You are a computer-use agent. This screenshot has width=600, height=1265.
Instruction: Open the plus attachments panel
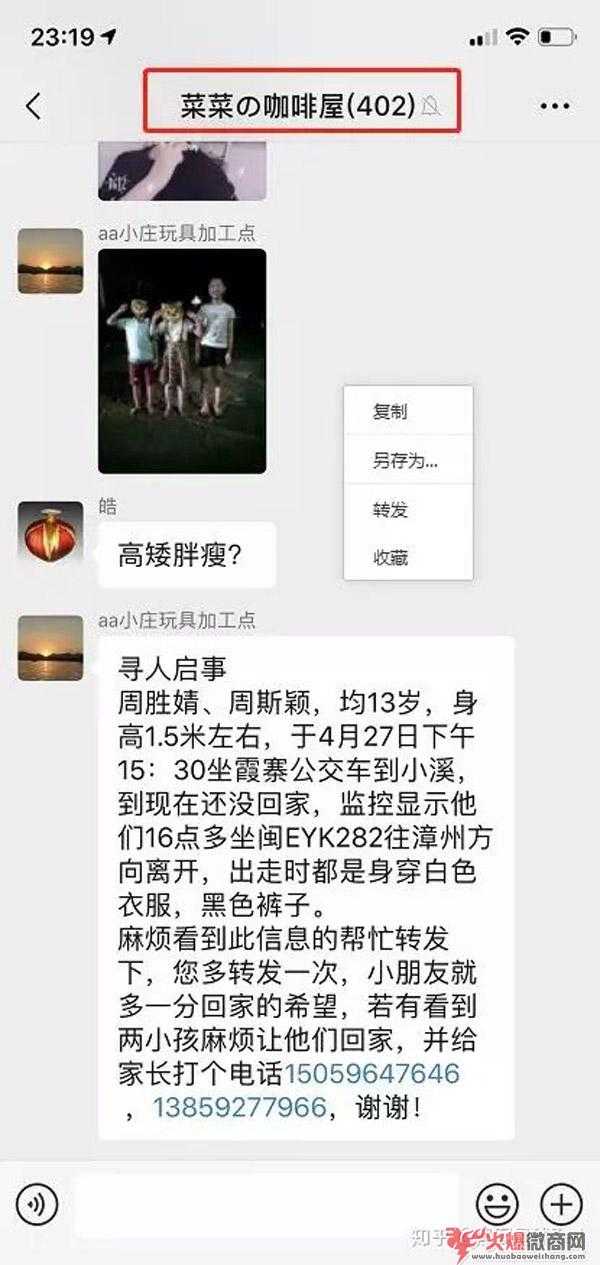(561, 1203)
